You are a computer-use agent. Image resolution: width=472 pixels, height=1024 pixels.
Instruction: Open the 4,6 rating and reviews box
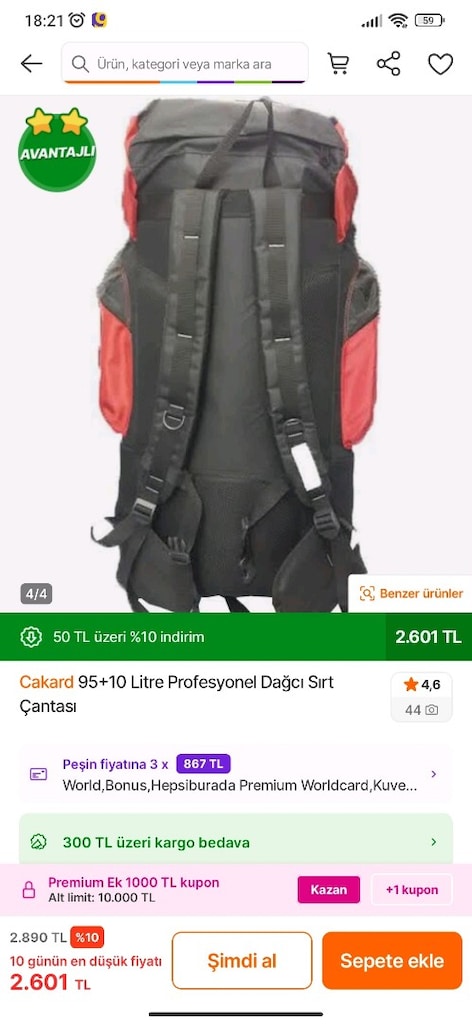(x=421, y=697)
